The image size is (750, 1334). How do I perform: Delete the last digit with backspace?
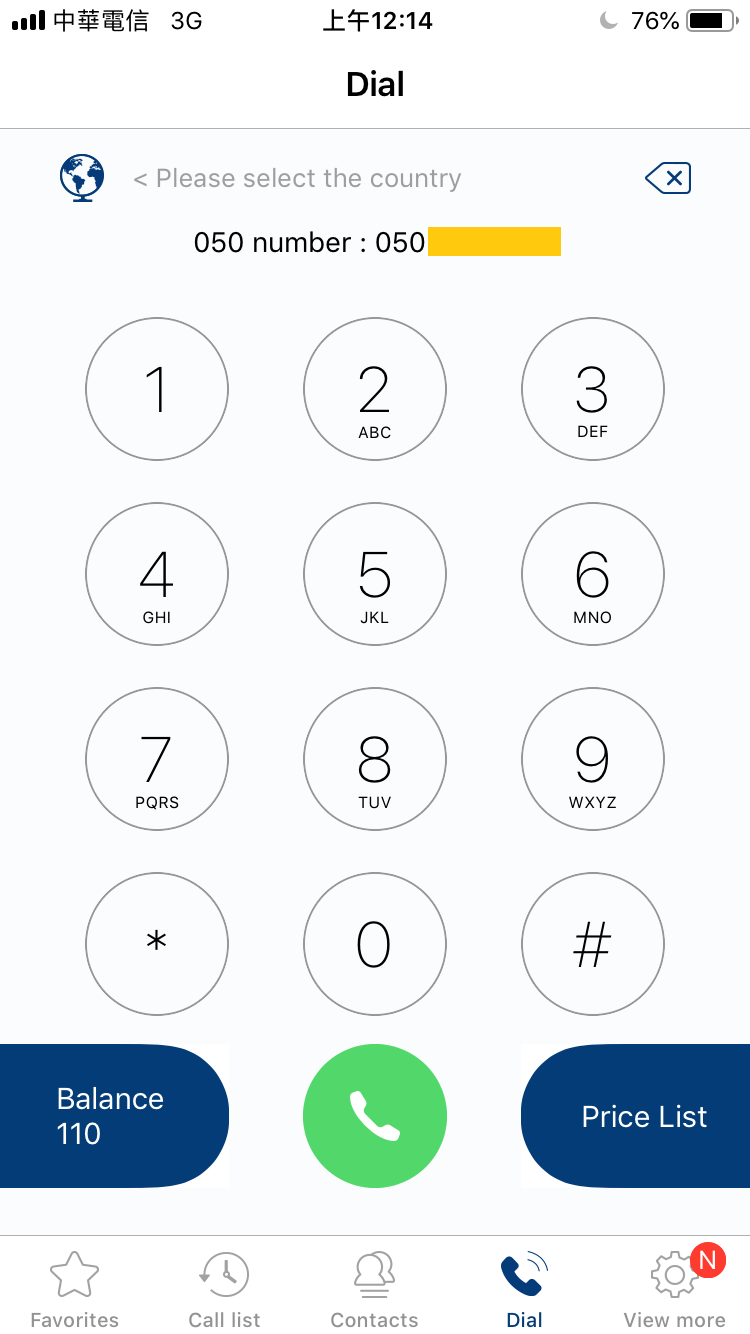click(668, 179)
